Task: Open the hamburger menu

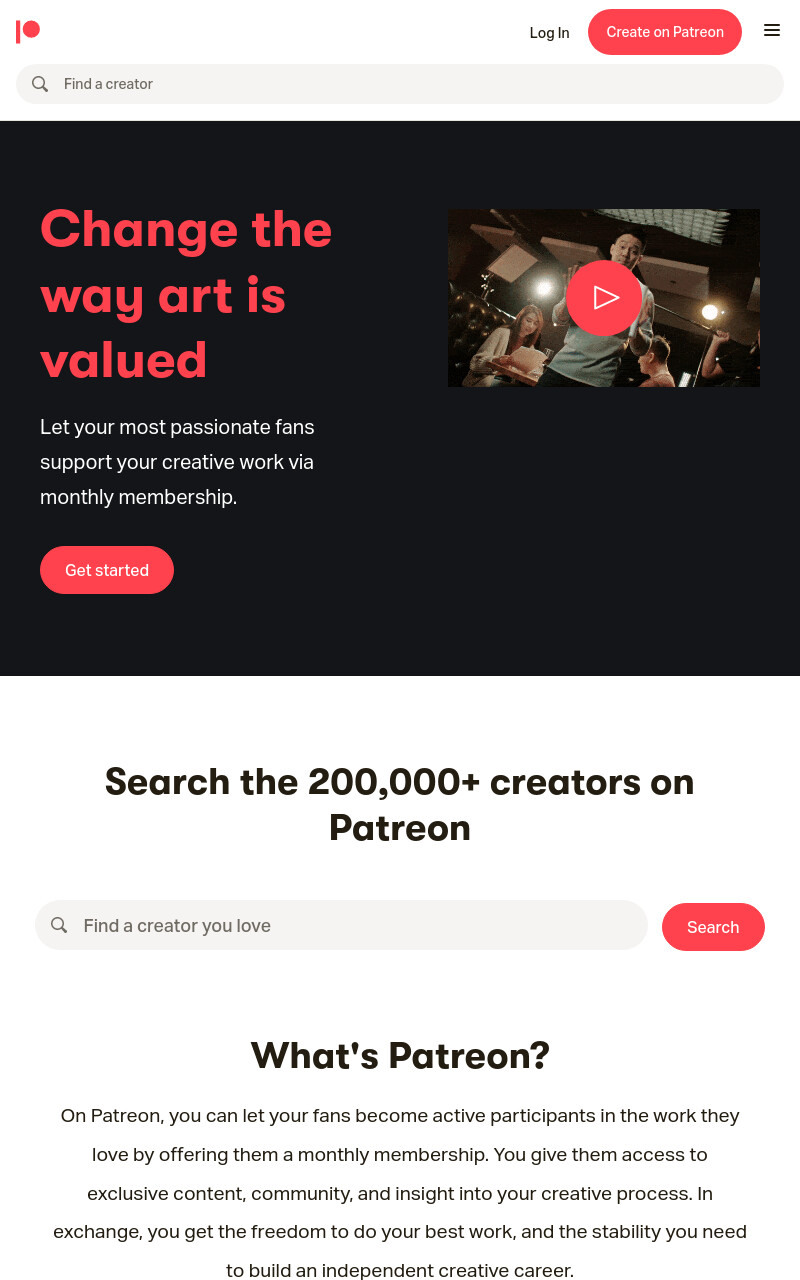Action: (x=772, y=31)
